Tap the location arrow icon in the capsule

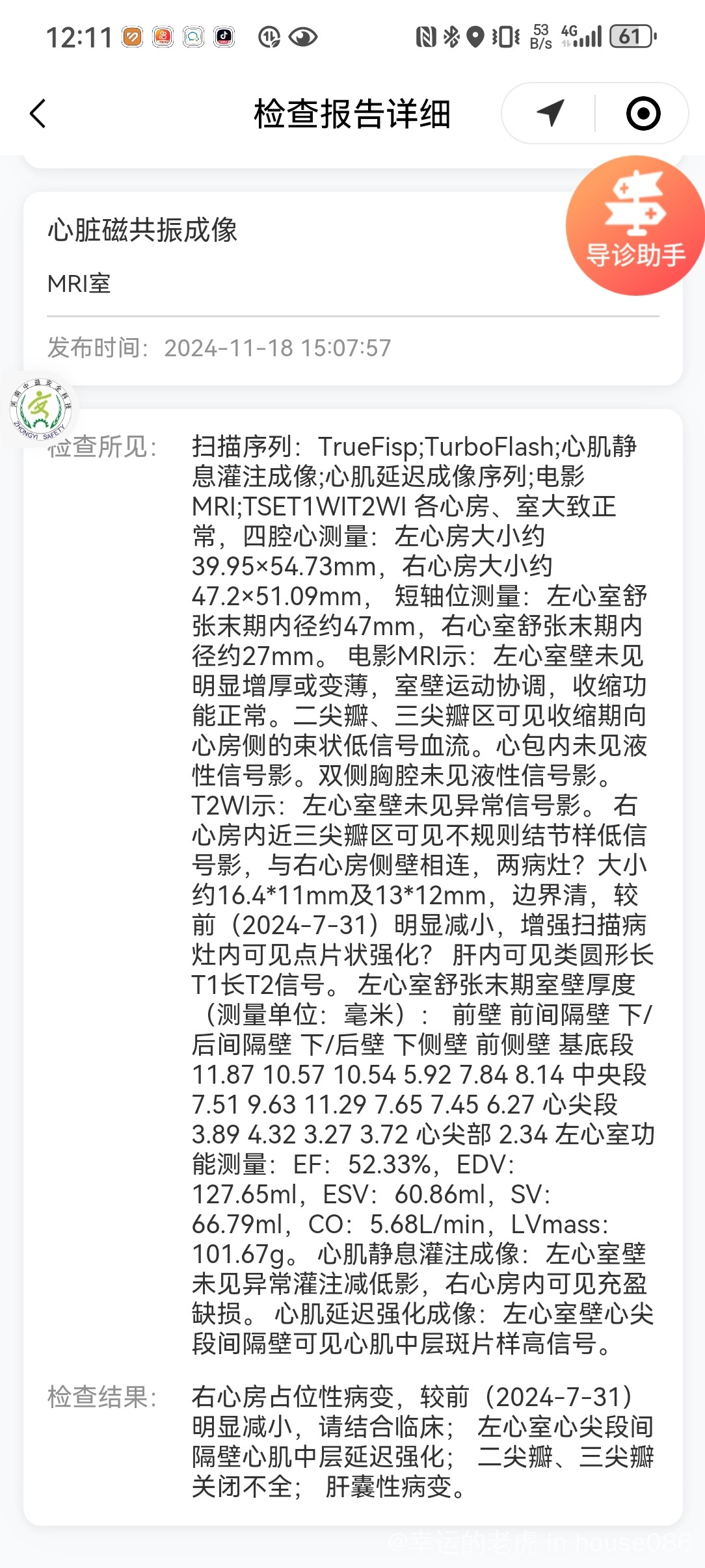[x=550, y=113]
